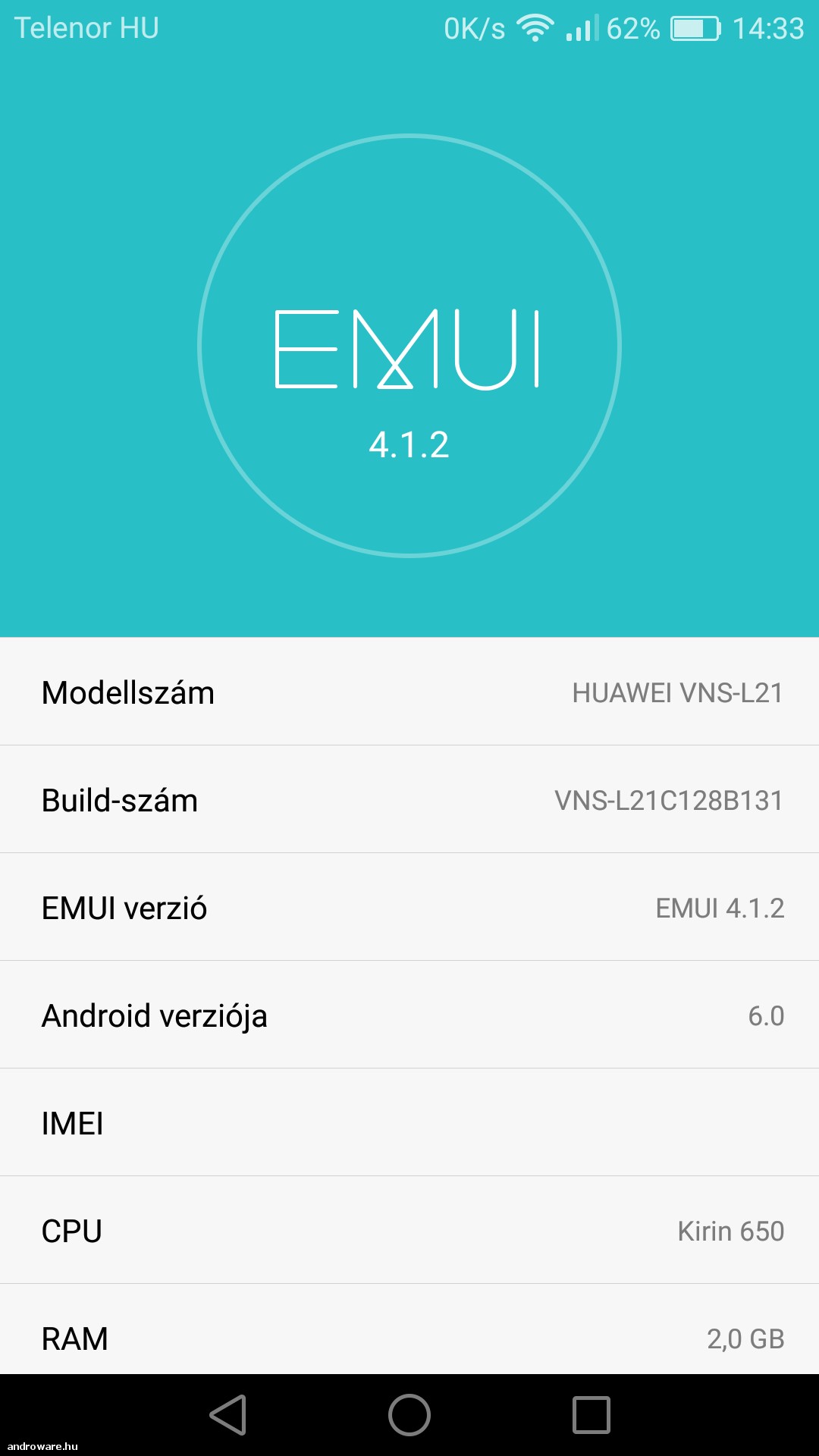Open the IMEI row
This screenshot has height=1456, width=819.
tap(409, 1122)
